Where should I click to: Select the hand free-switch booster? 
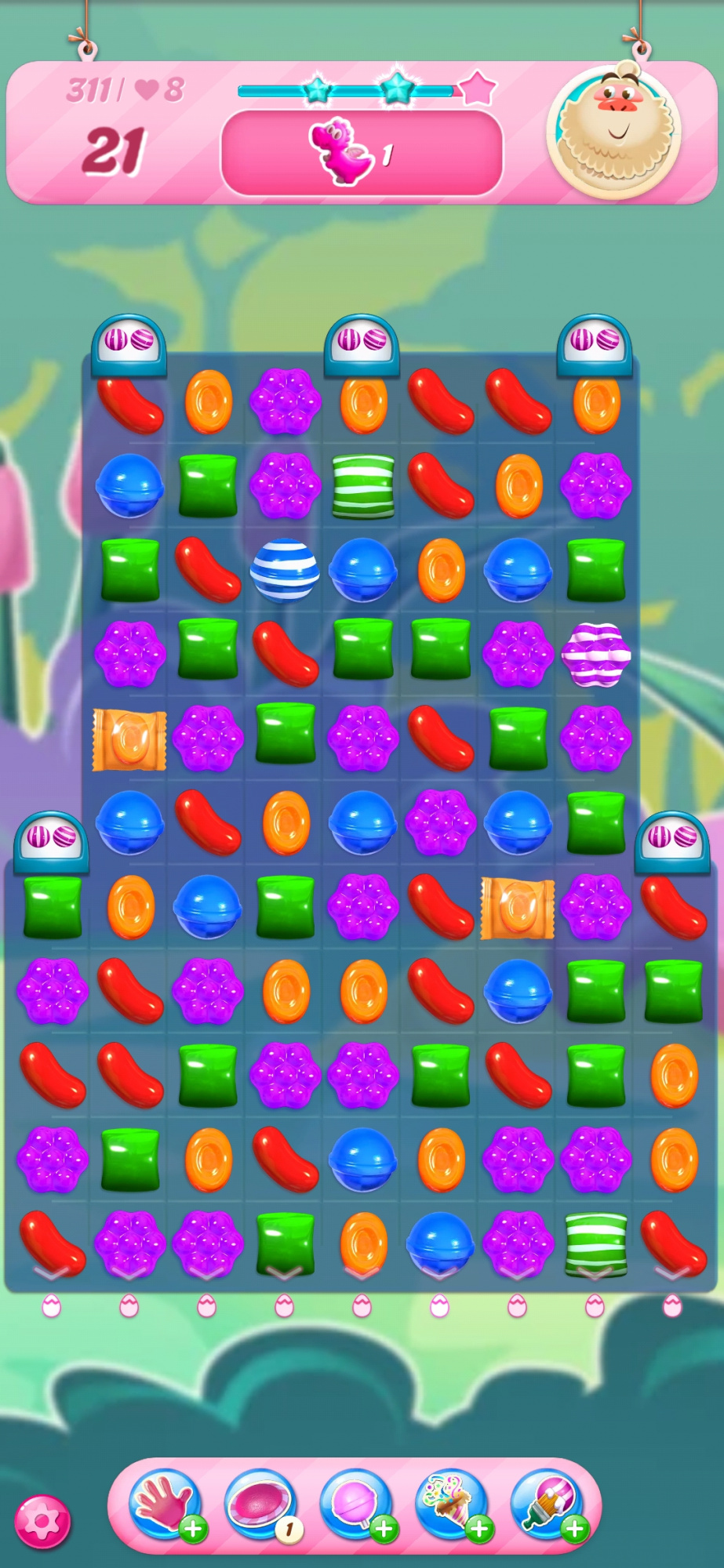pos(165,1504)
